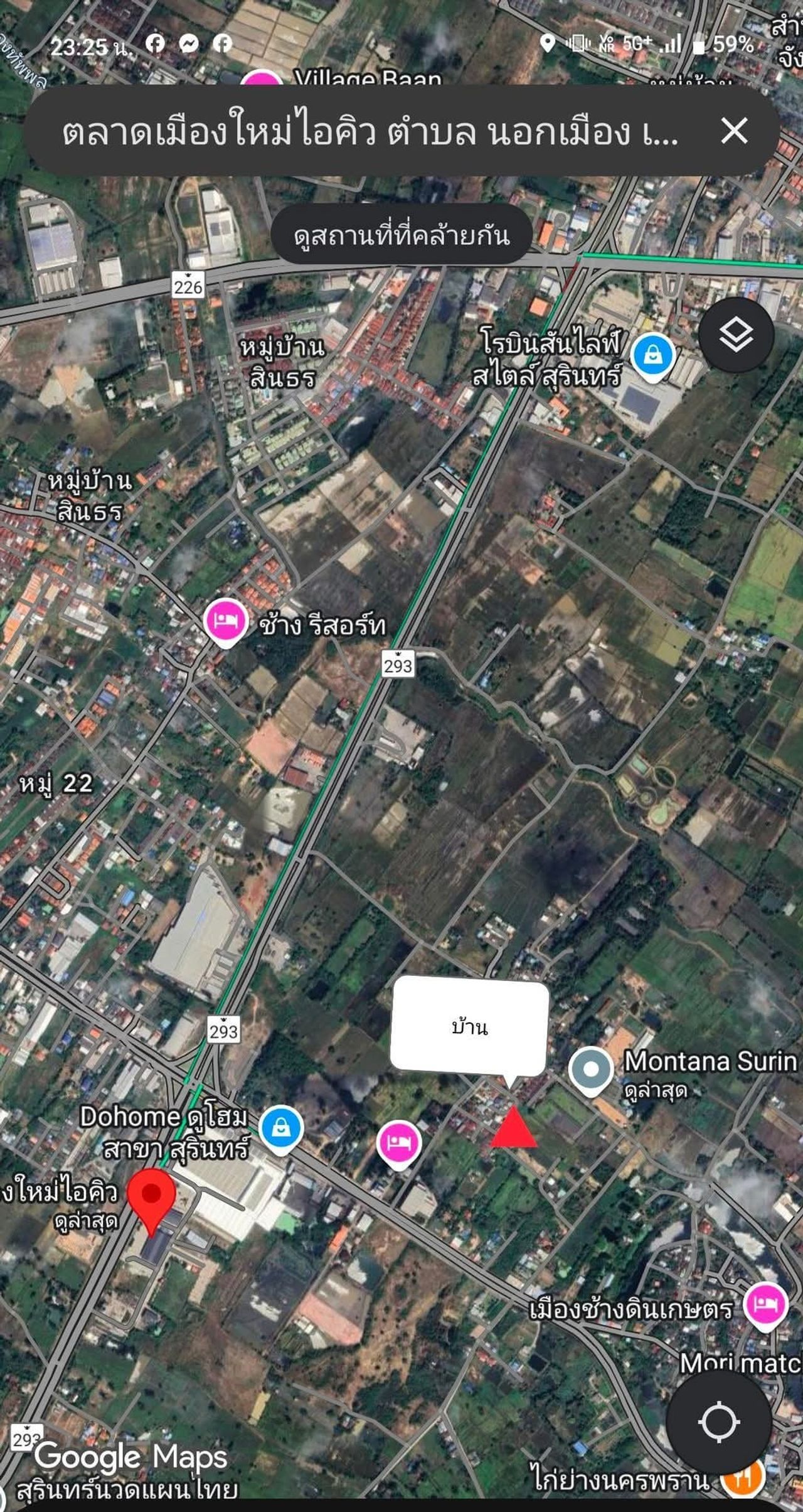Image resolution: width=803 pixels, height=1512 pixels.
Task: Open the Dohome ดูโฮม สาขา สุรินทร์ marker
Action: pos(281,1128)
